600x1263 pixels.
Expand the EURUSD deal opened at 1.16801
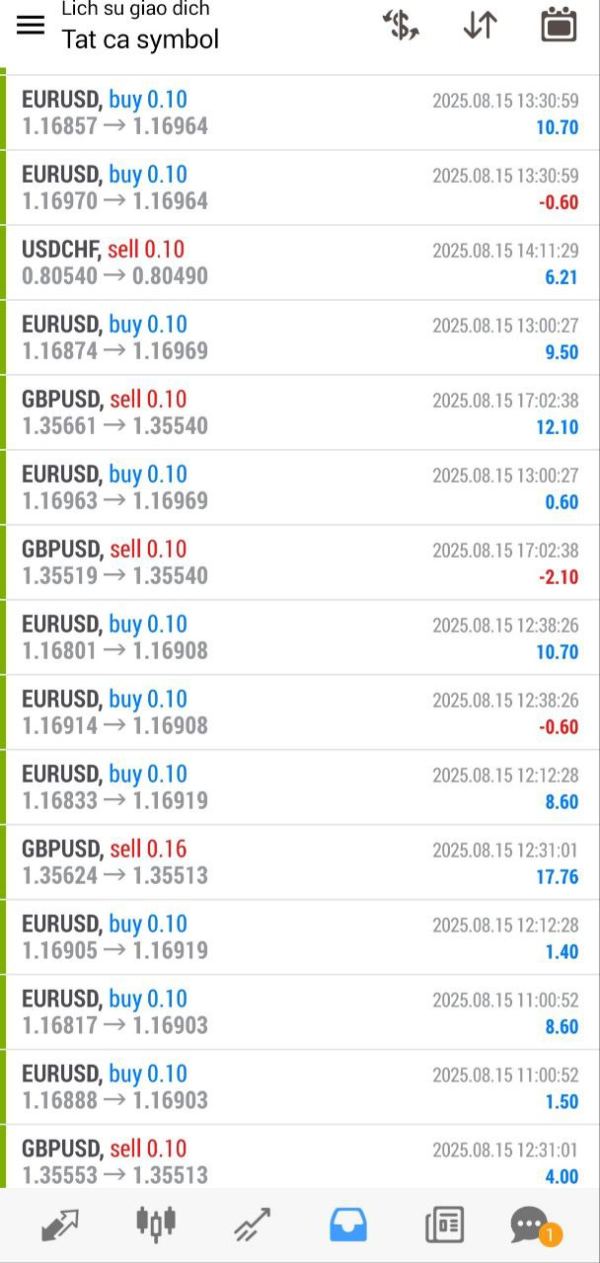[300, 637]
